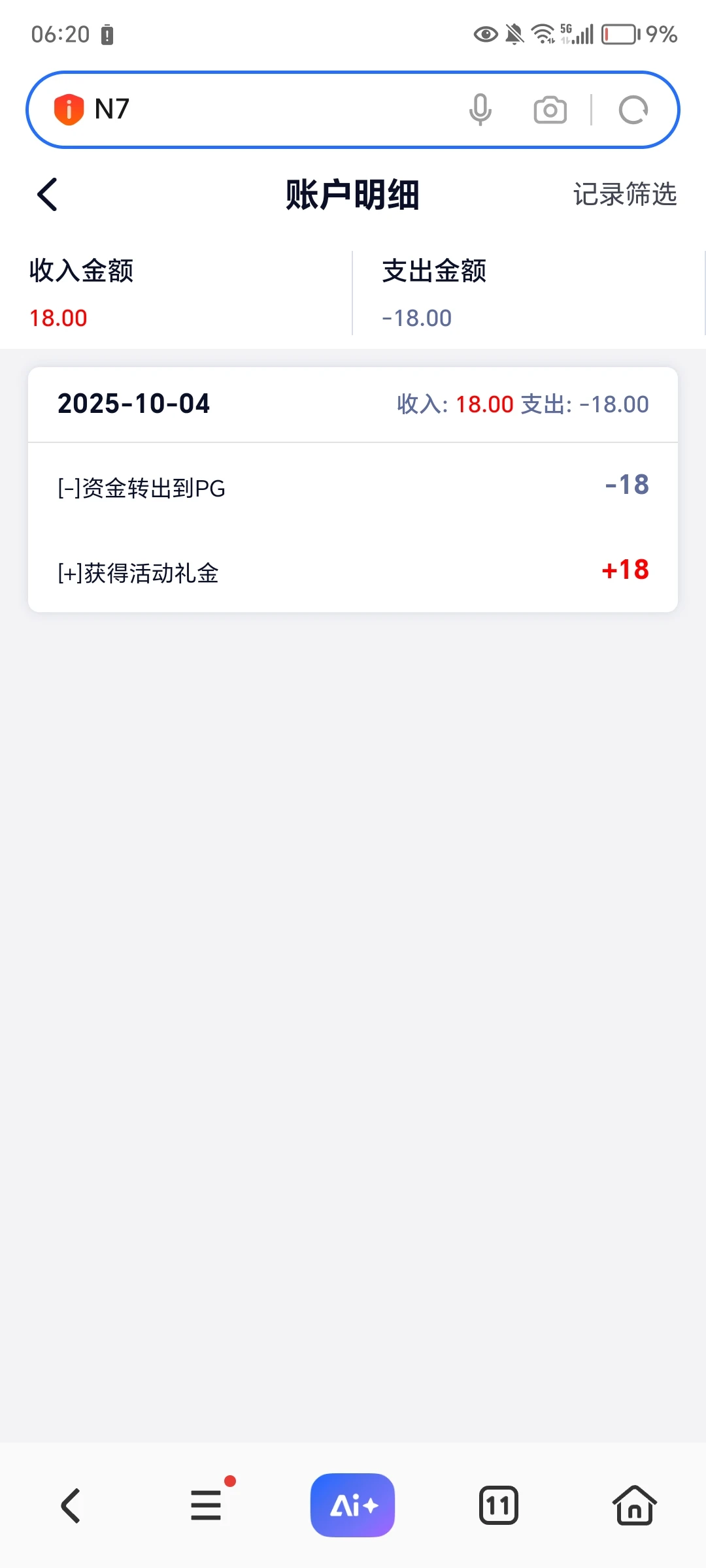Tap the shield security icon beside N7

tap(69, 109)
